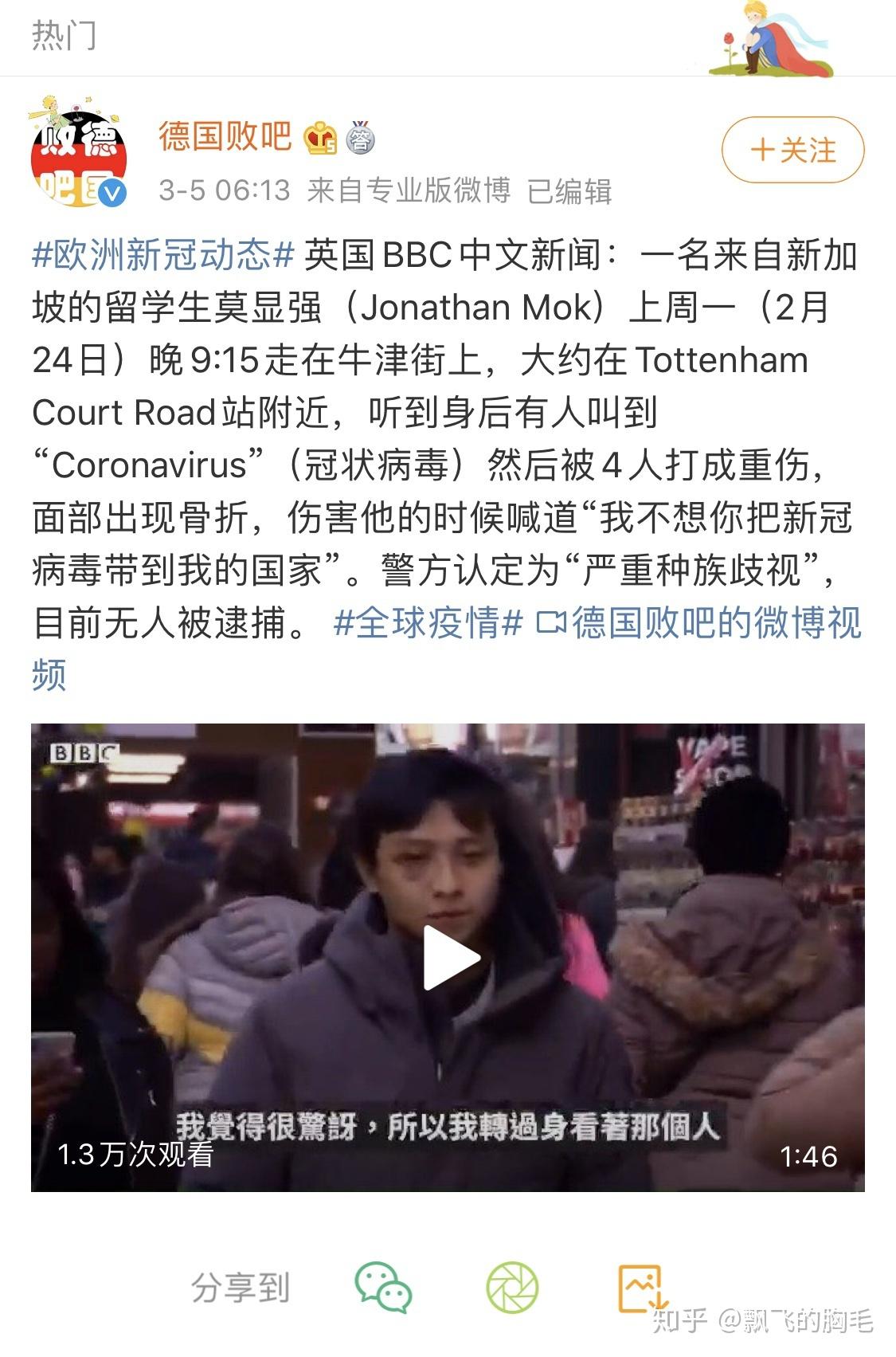Follow 德国败吧 with the 关注 button

pyautogui.click(x=792, y=150)
